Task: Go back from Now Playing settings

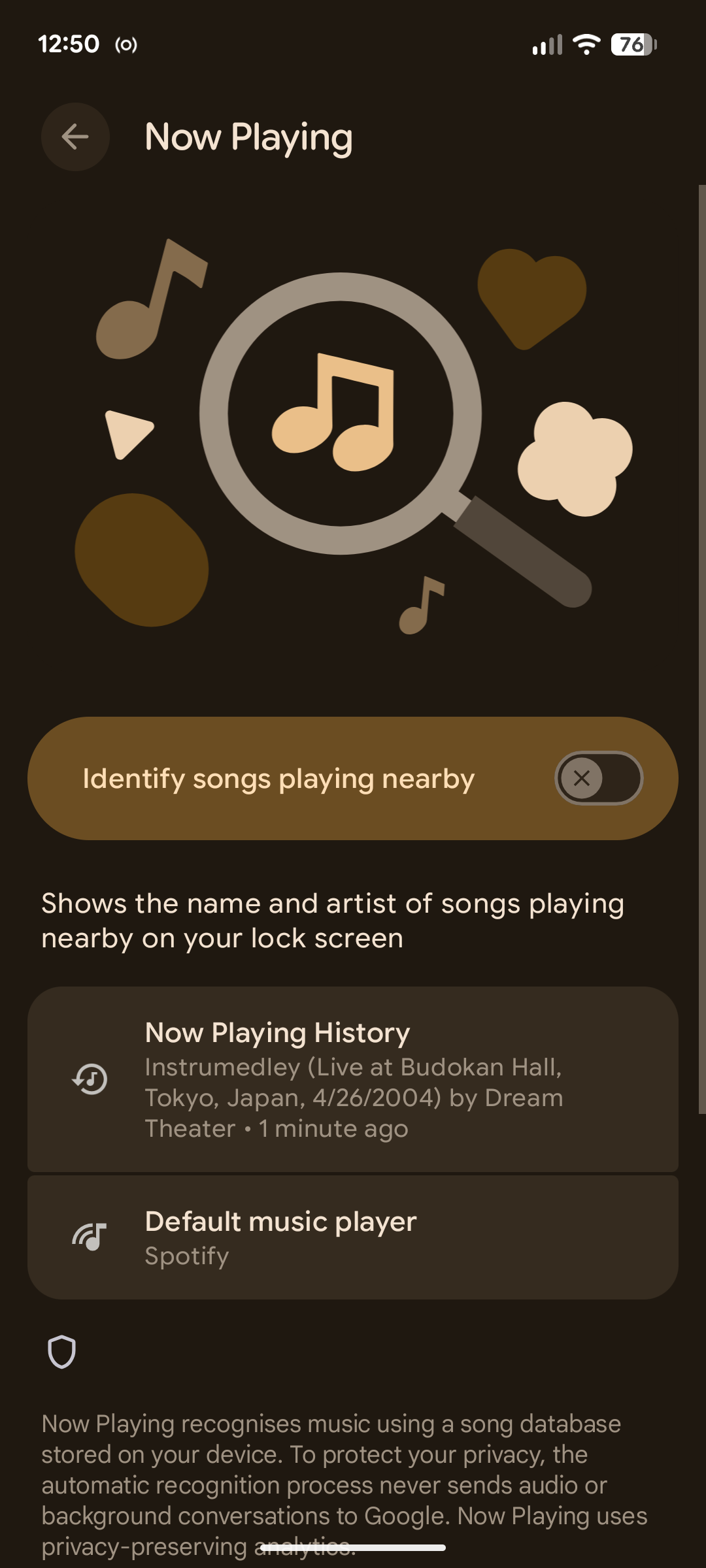Action: (x=75, y=137)
